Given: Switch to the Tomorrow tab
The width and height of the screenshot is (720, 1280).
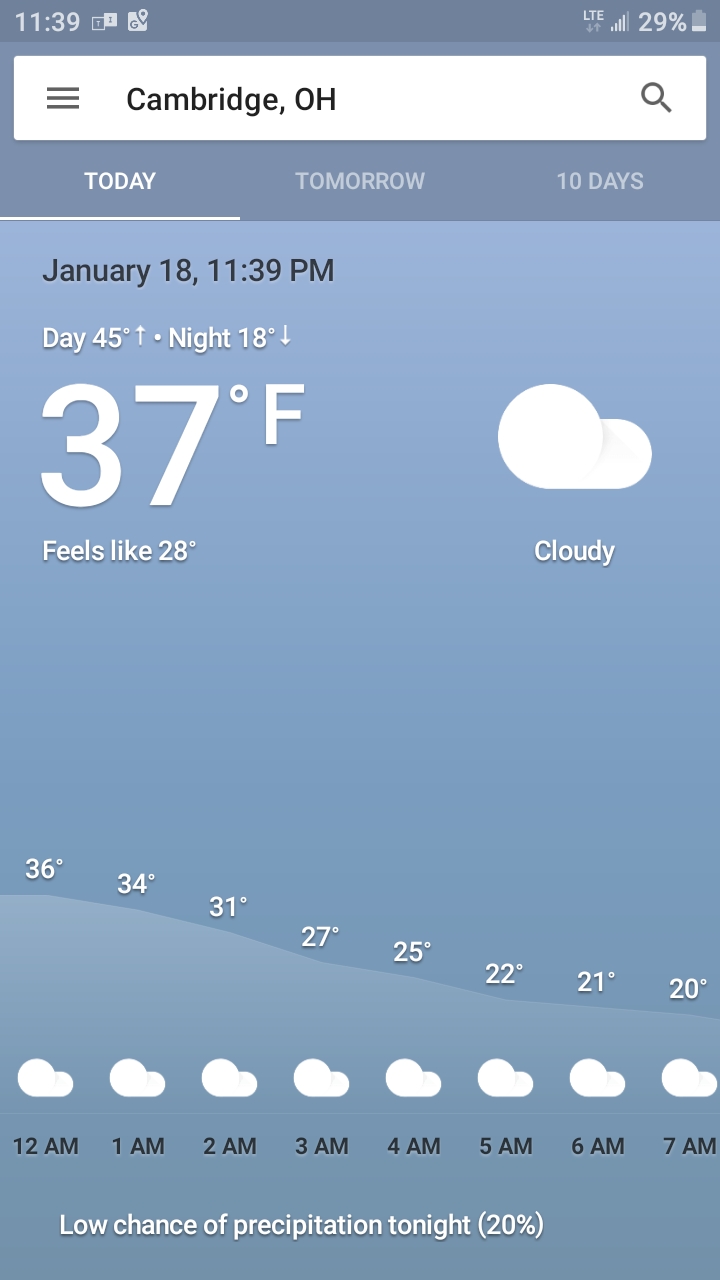Looking at the screenshot, I should [360, 181].
